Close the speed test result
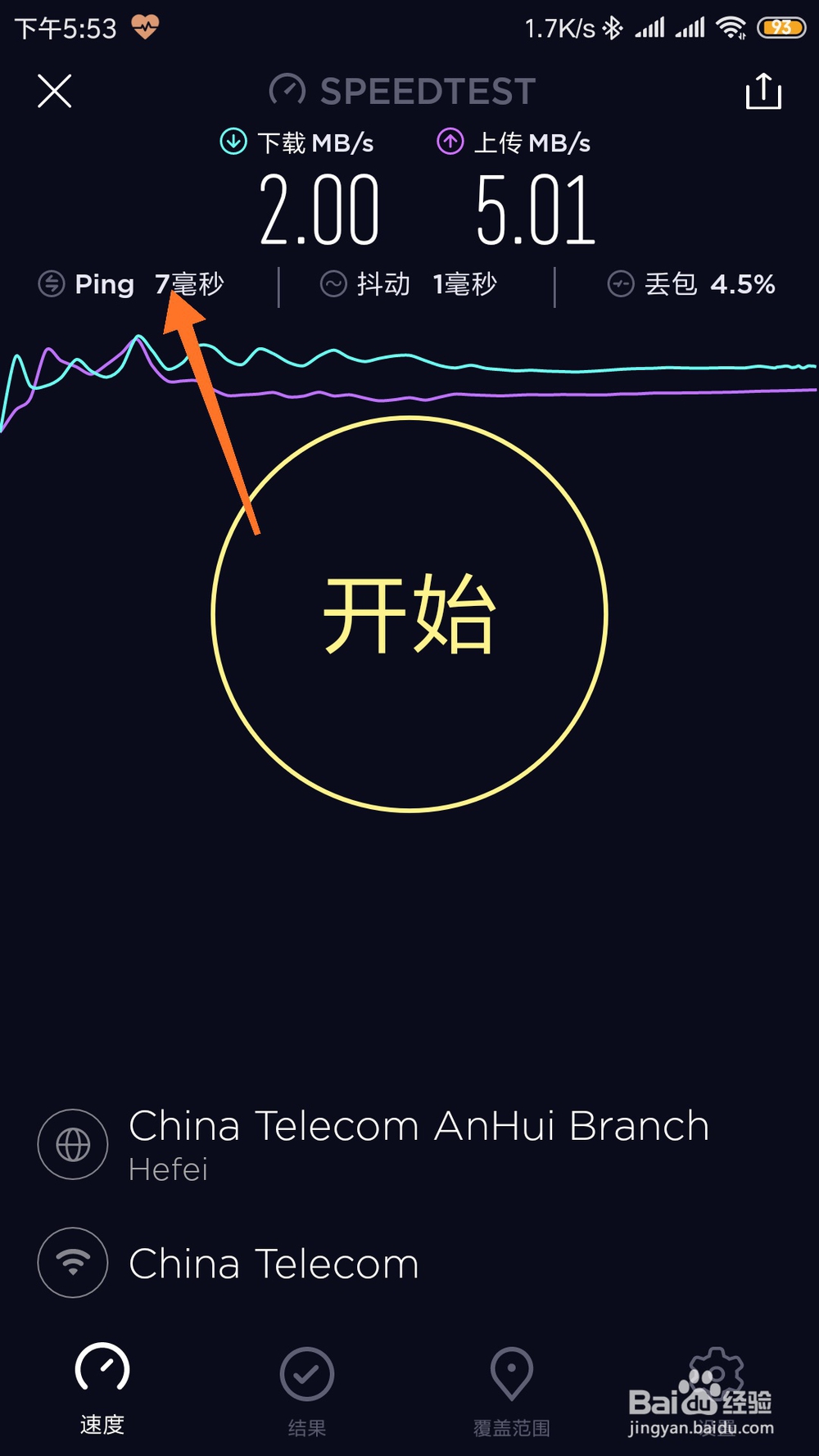This screenshot has width=819, height=1456. coord(55,91)
